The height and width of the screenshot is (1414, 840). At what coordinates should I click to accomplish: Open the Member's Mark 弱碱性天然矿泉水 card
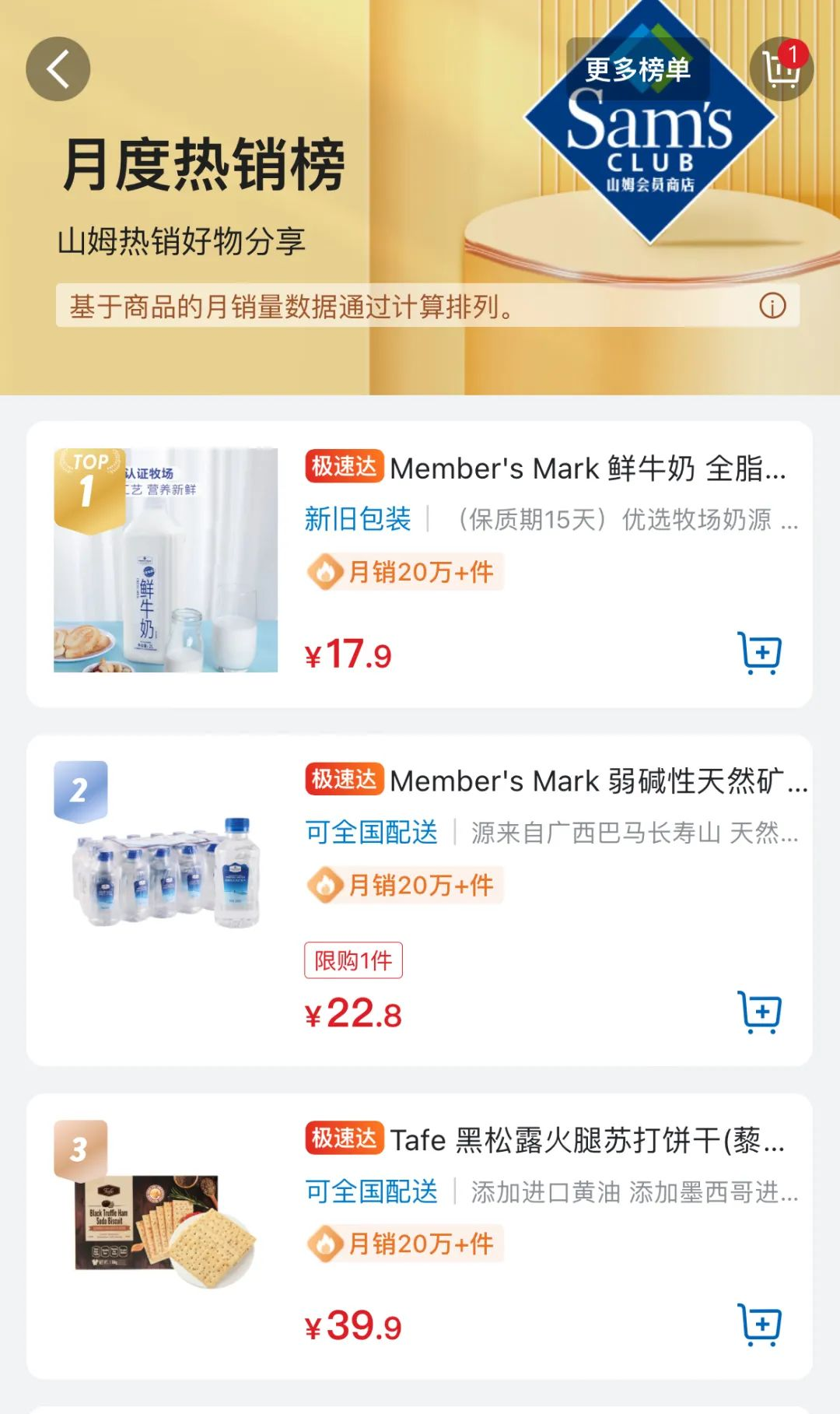coord(420,900)
